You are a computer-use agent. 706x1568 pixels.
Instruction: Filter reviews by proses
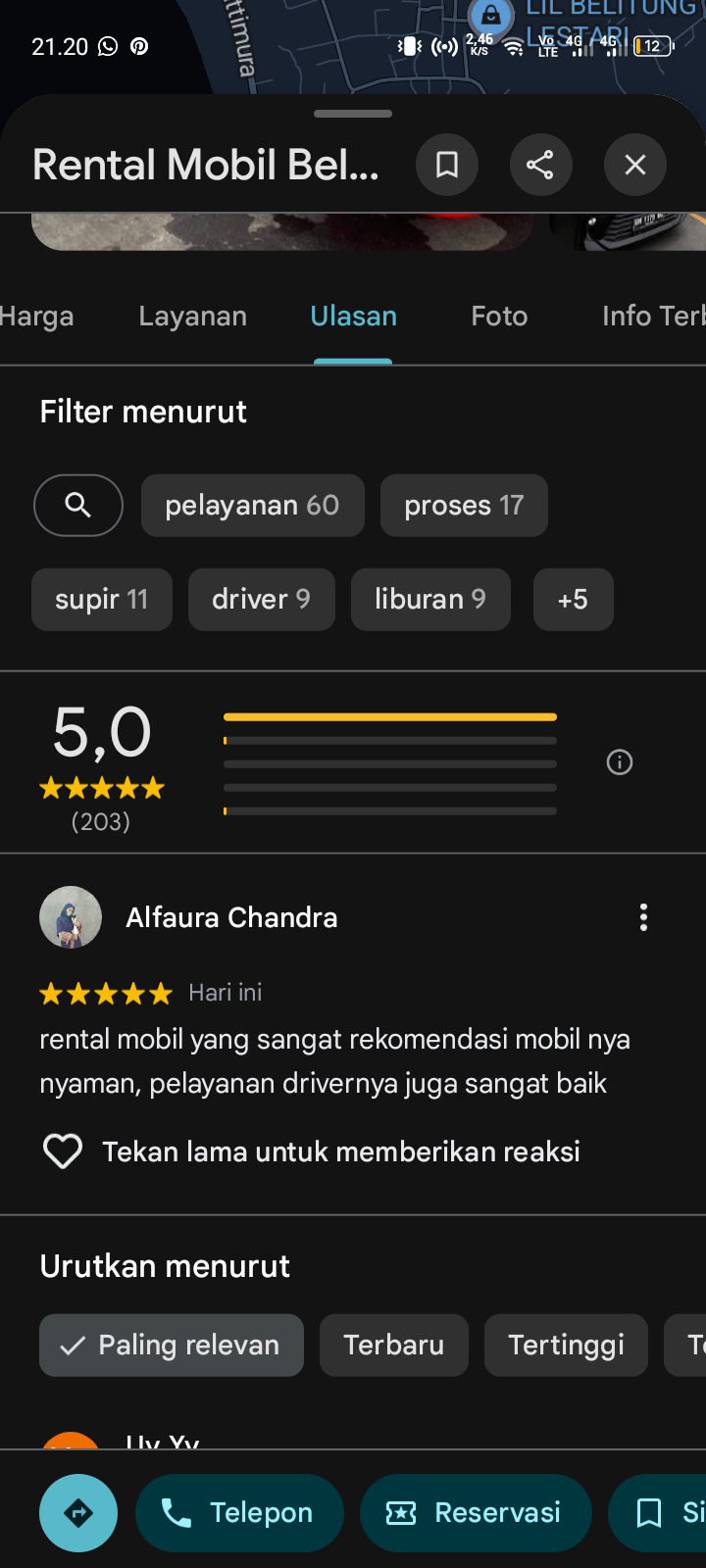point(464,506)
